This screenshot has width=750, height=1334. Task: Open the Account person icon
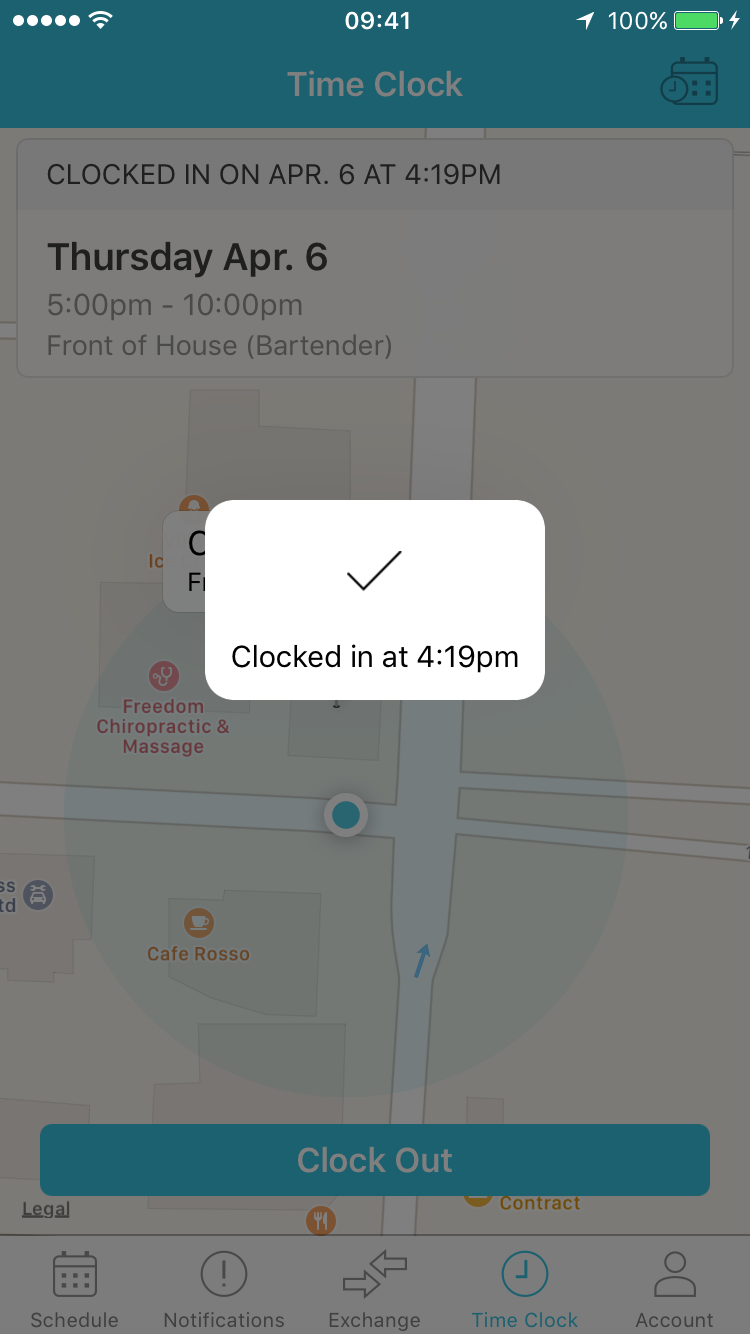[675, 1274]
